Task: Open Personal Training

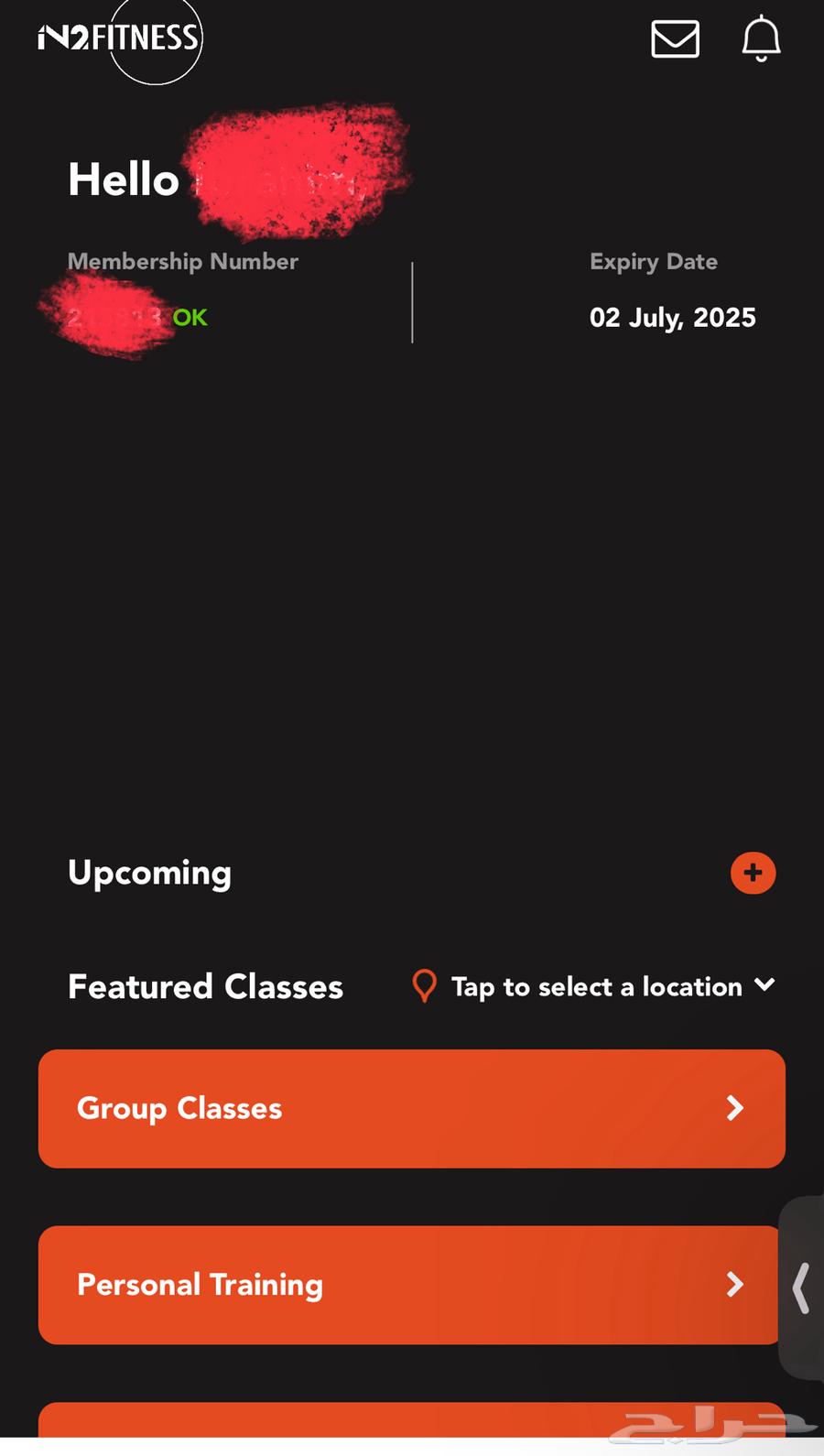Action: point(409,1285)
